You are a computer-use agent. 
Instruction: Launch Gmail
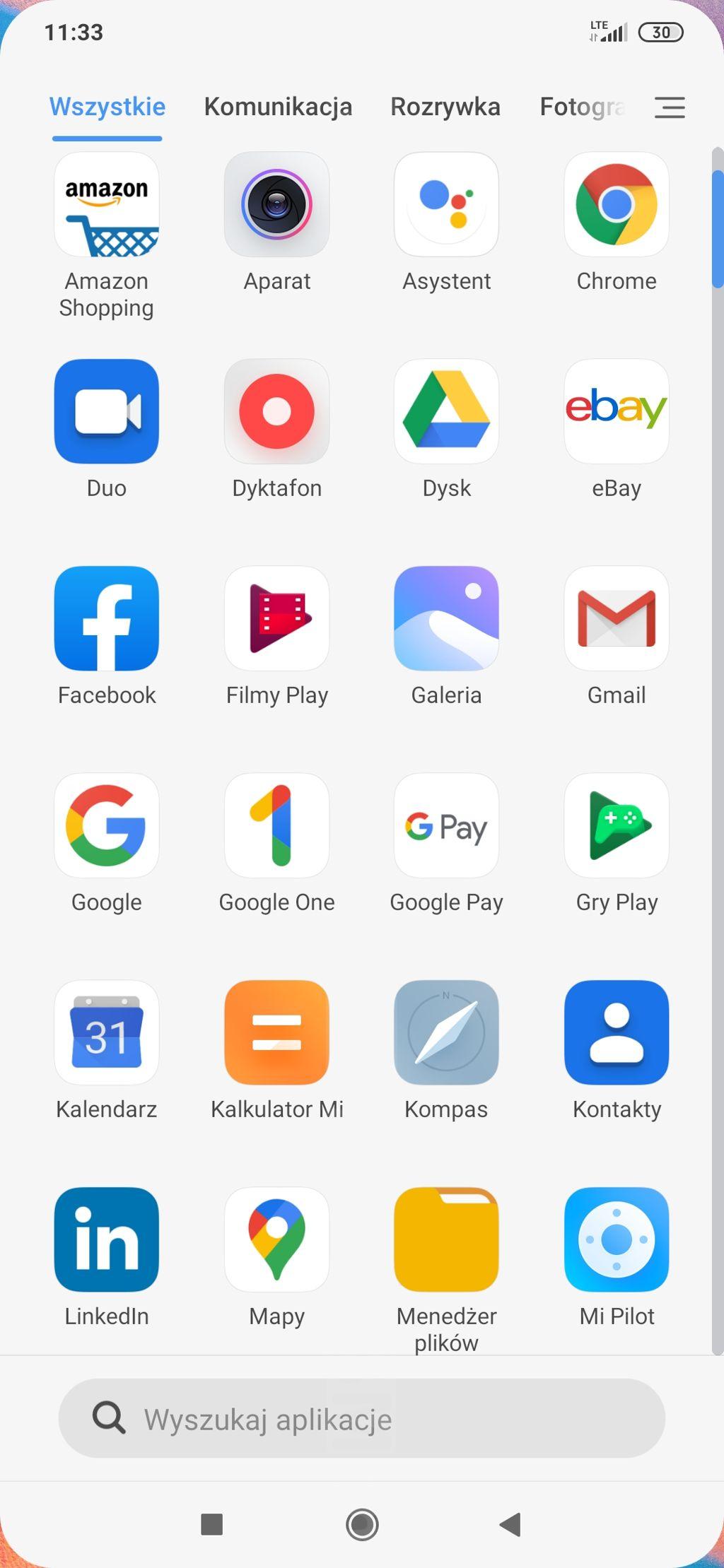coord(616,618)
